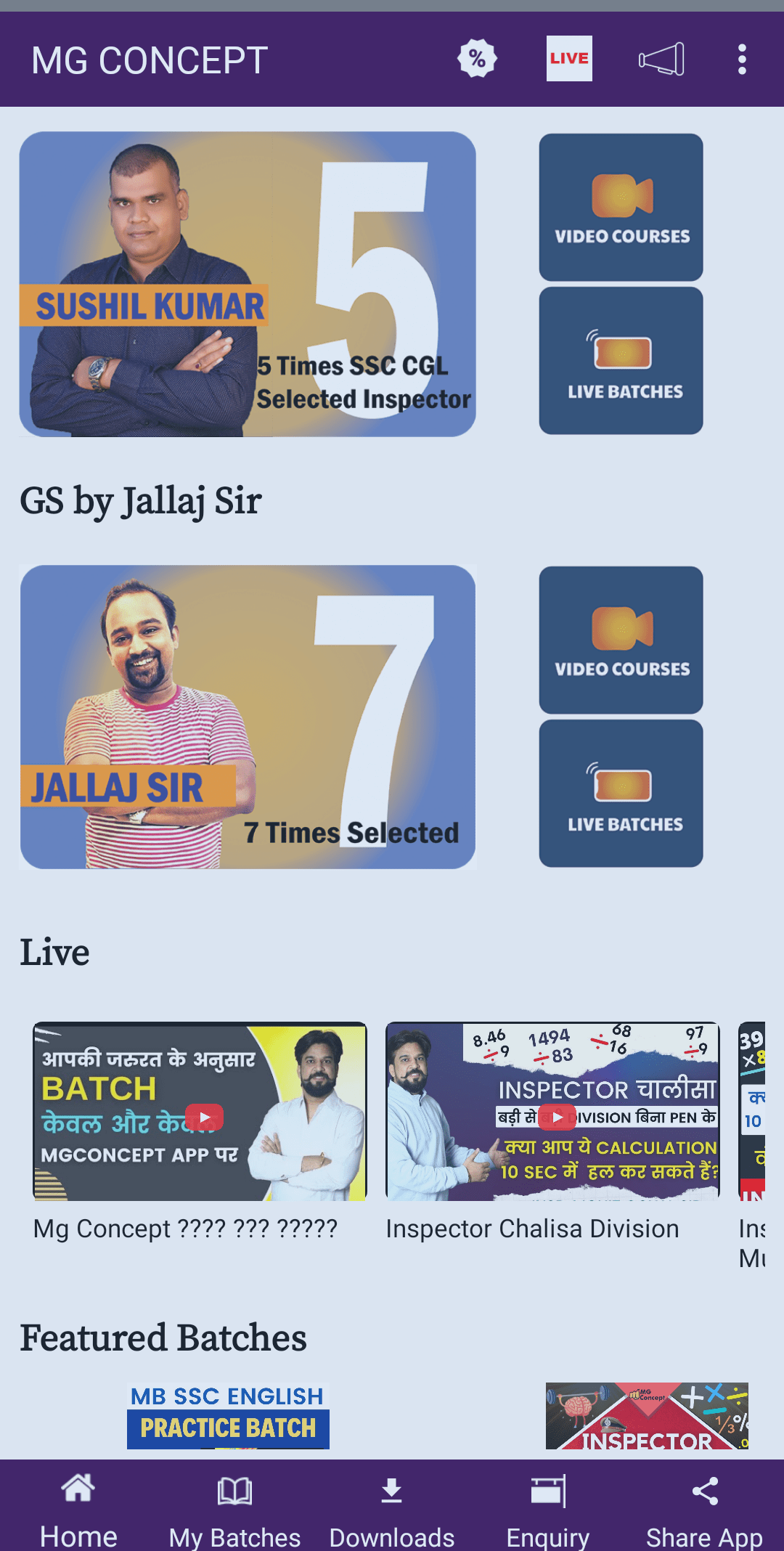
Task: Open the overflow menu
Action: pos(741,59)
